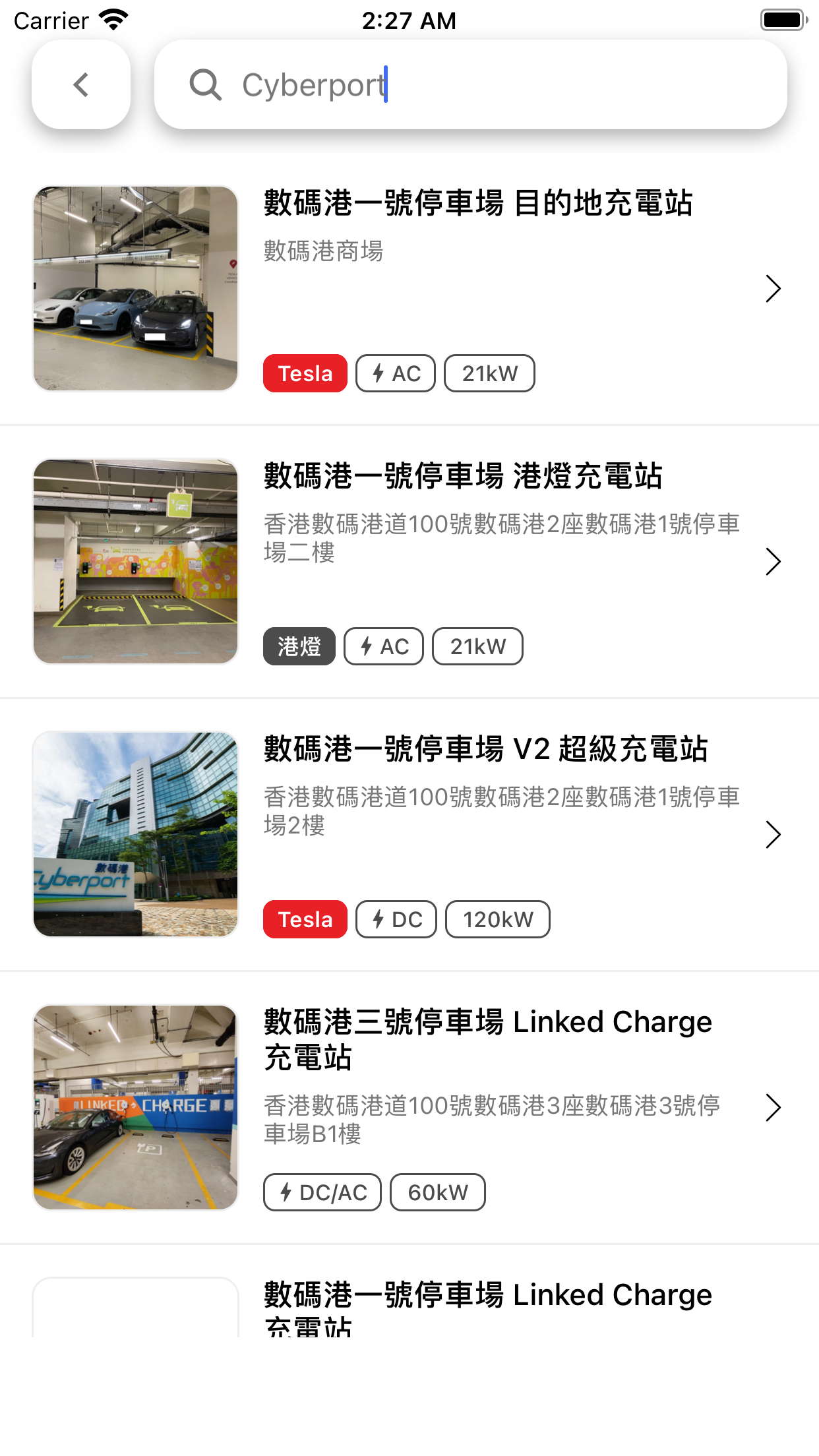
Task: Open 數碼港三號停車場 Linked Charge 充電站 result
Action: [409, 1108]
